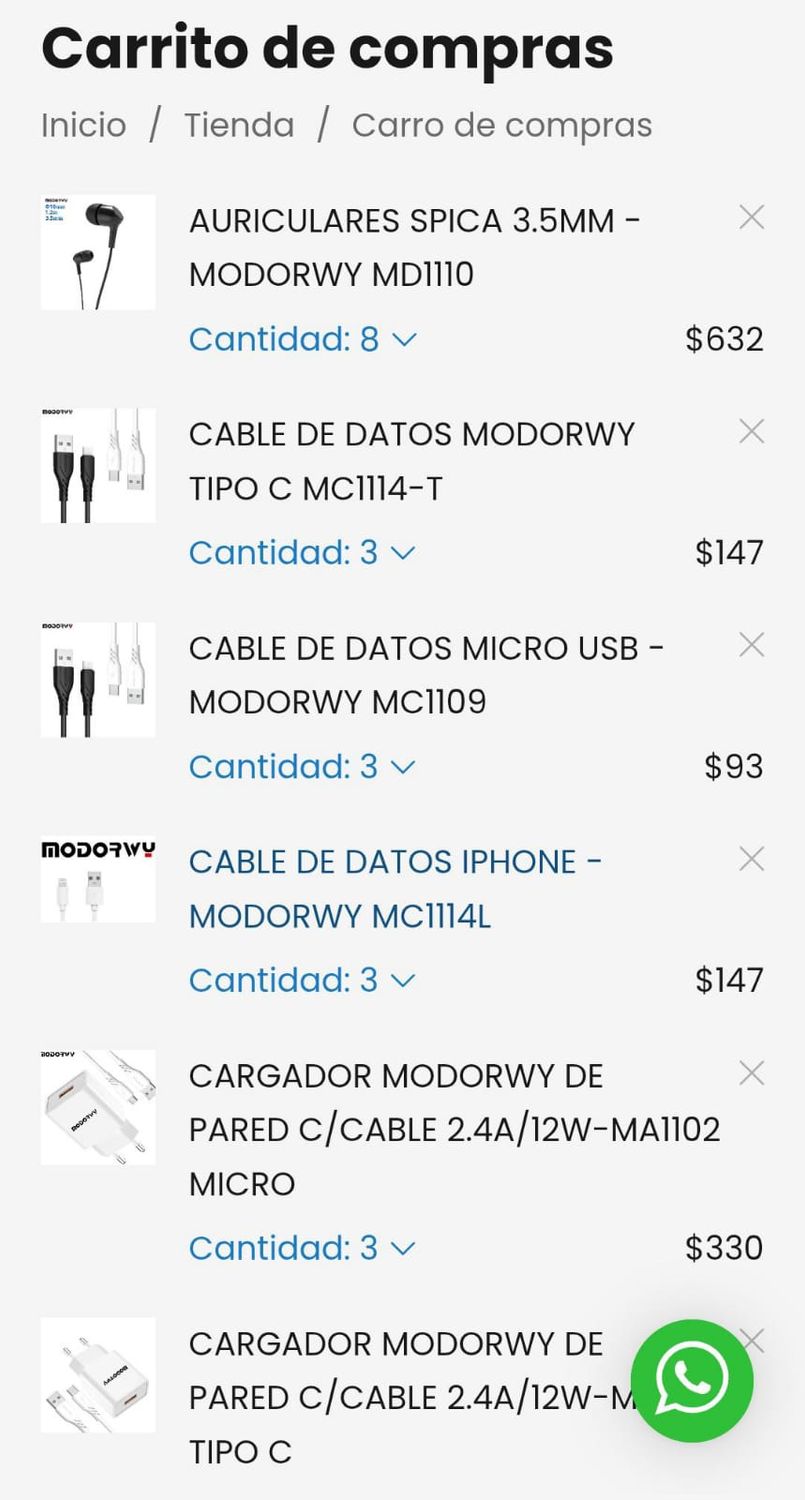Change quantity for AURICULARES SPICA 3.5MM

302,339
